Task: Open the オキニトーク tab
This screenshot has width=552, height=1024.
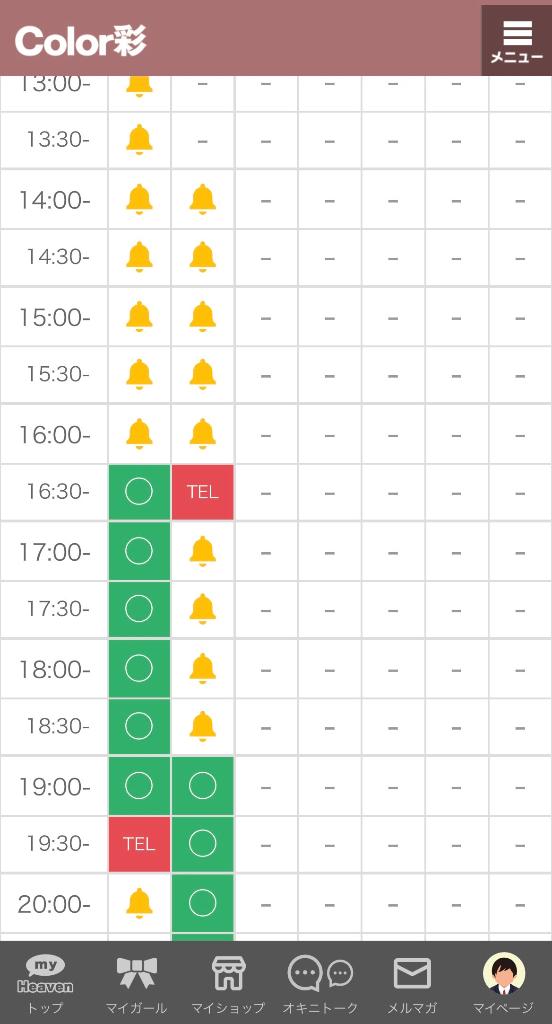Action: point(320,982)
